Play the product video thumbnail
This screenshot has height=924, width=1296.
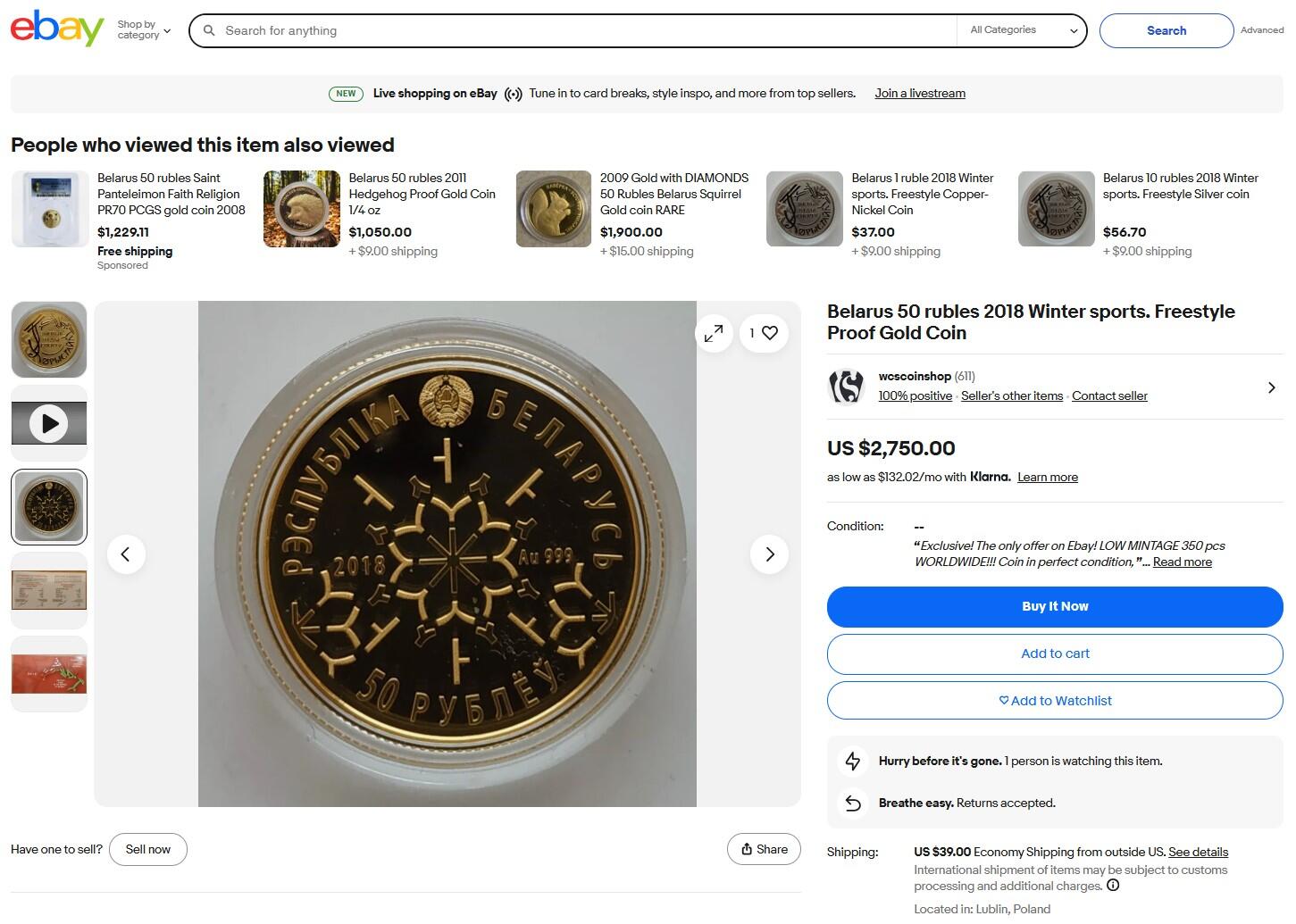click(x=49, y=423)
